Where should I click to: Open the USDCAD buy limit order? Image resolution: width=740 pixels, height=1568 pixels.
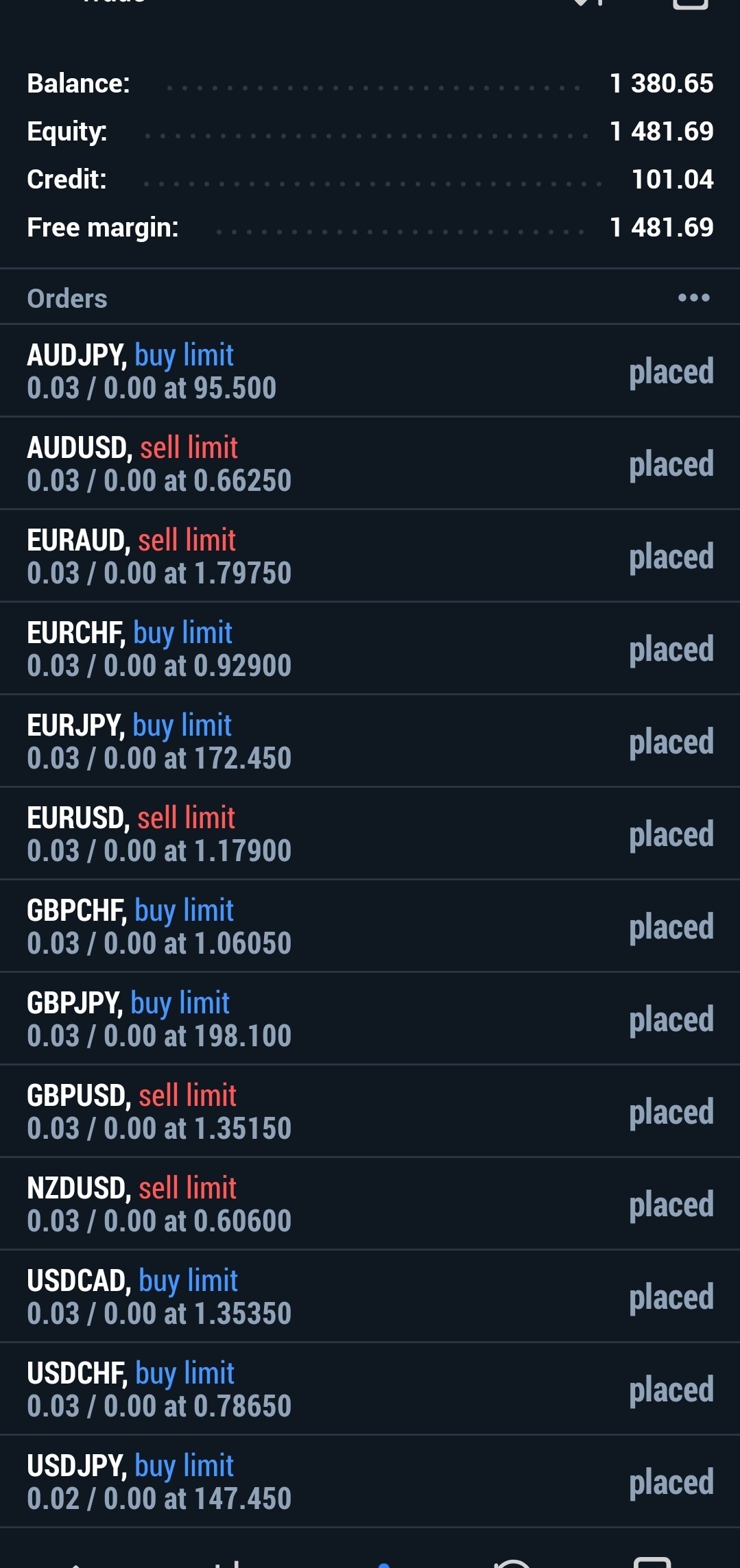[x=370, y=1296]
